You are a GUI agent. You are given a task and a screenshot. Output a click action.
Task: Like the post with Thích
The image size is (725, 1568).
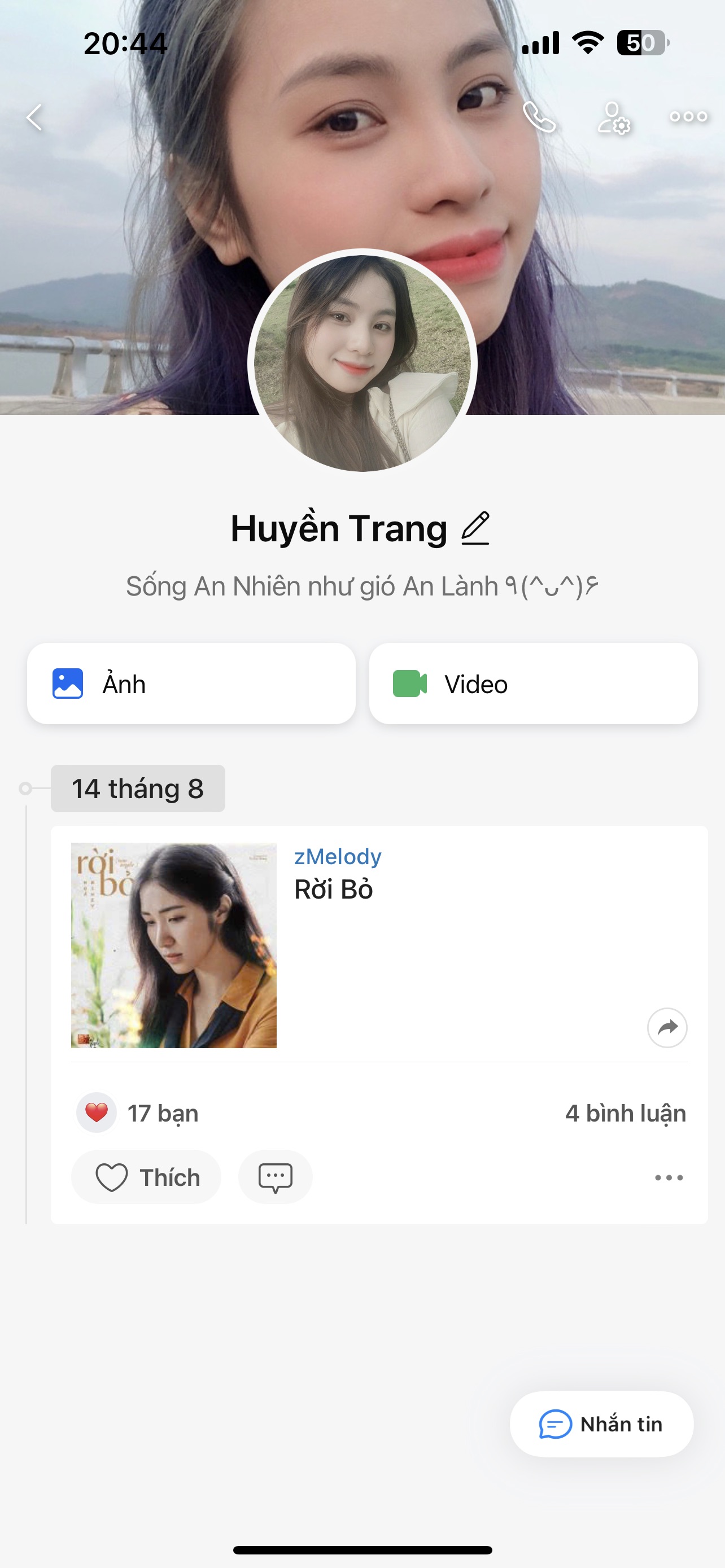point(147,1177)
